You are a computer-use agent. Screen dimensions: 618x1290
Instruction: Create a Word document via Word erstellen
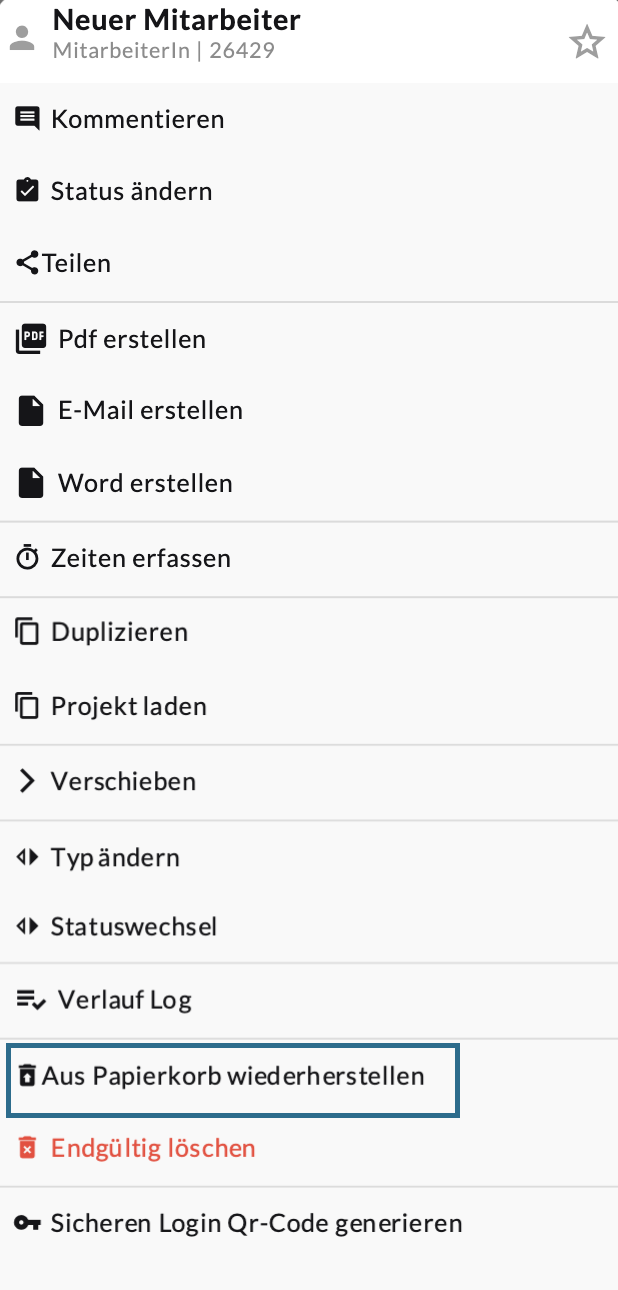pyautogui.click(x=145, y=484)
